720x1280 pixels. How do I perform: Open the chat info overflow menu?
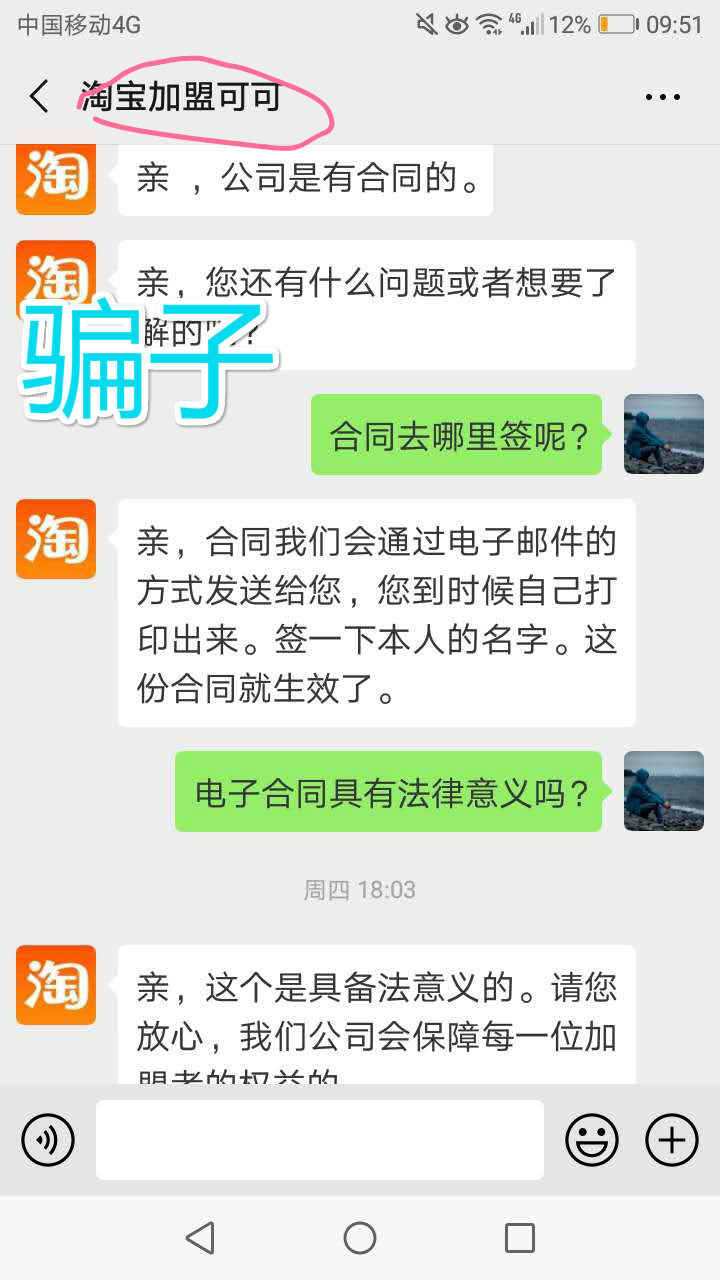(662, 97)
